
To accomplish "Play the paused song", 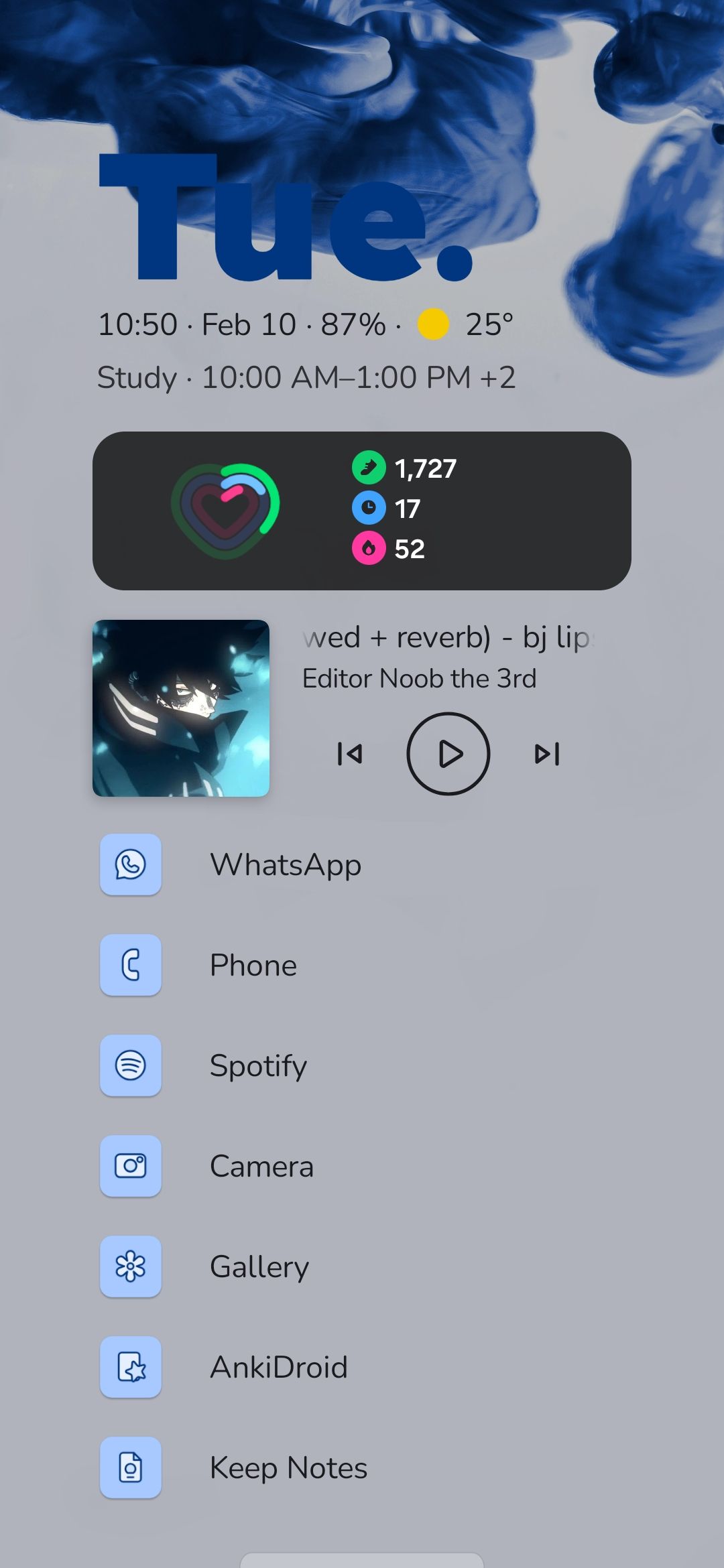I will [448, 754].
